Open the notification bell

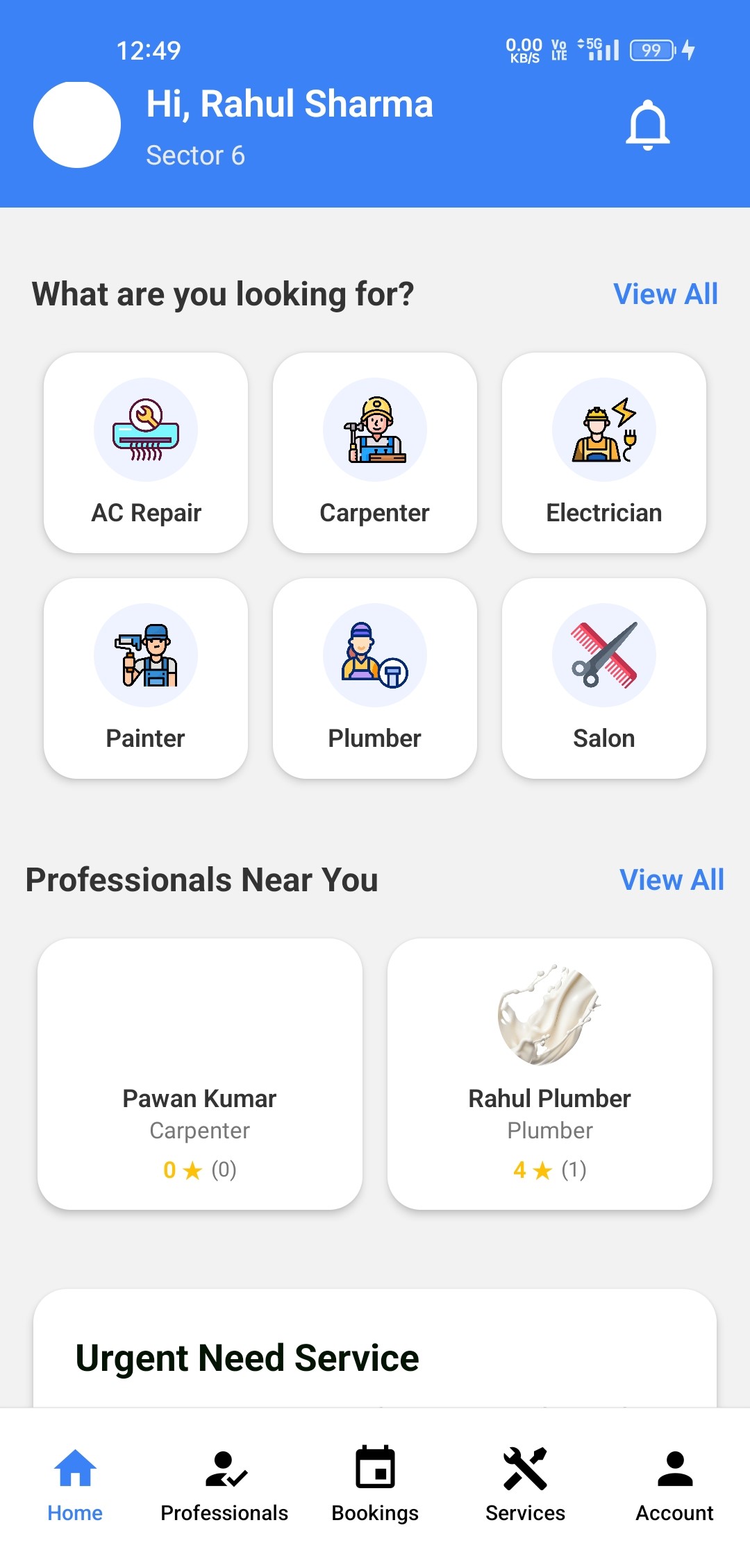[x=649, y=126]
